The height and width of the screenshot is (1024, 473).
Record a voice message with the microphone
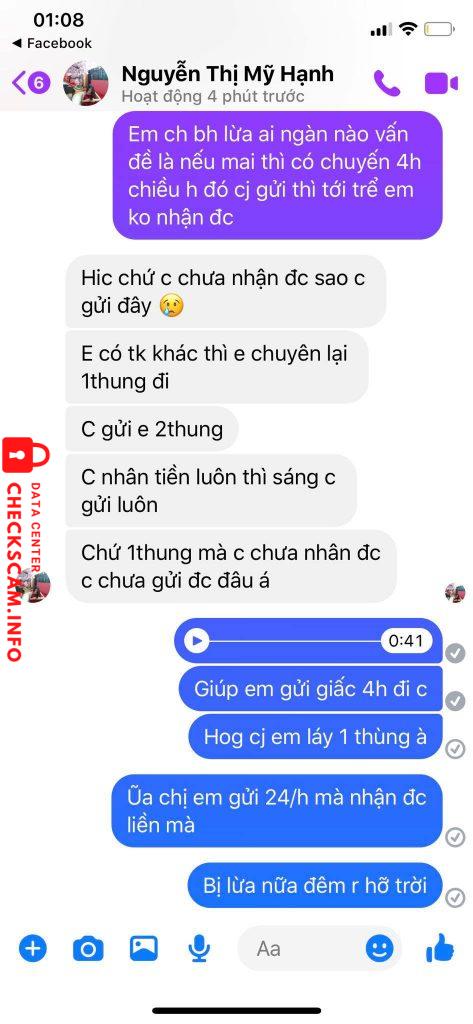[199, 948]
